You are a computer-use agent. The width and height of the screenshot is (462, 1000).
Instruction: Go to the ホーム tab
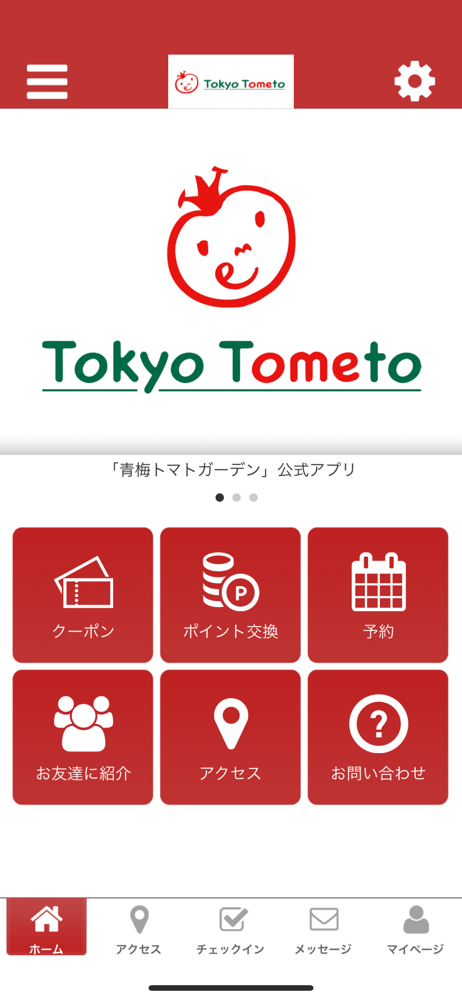[x=47, y=927]
